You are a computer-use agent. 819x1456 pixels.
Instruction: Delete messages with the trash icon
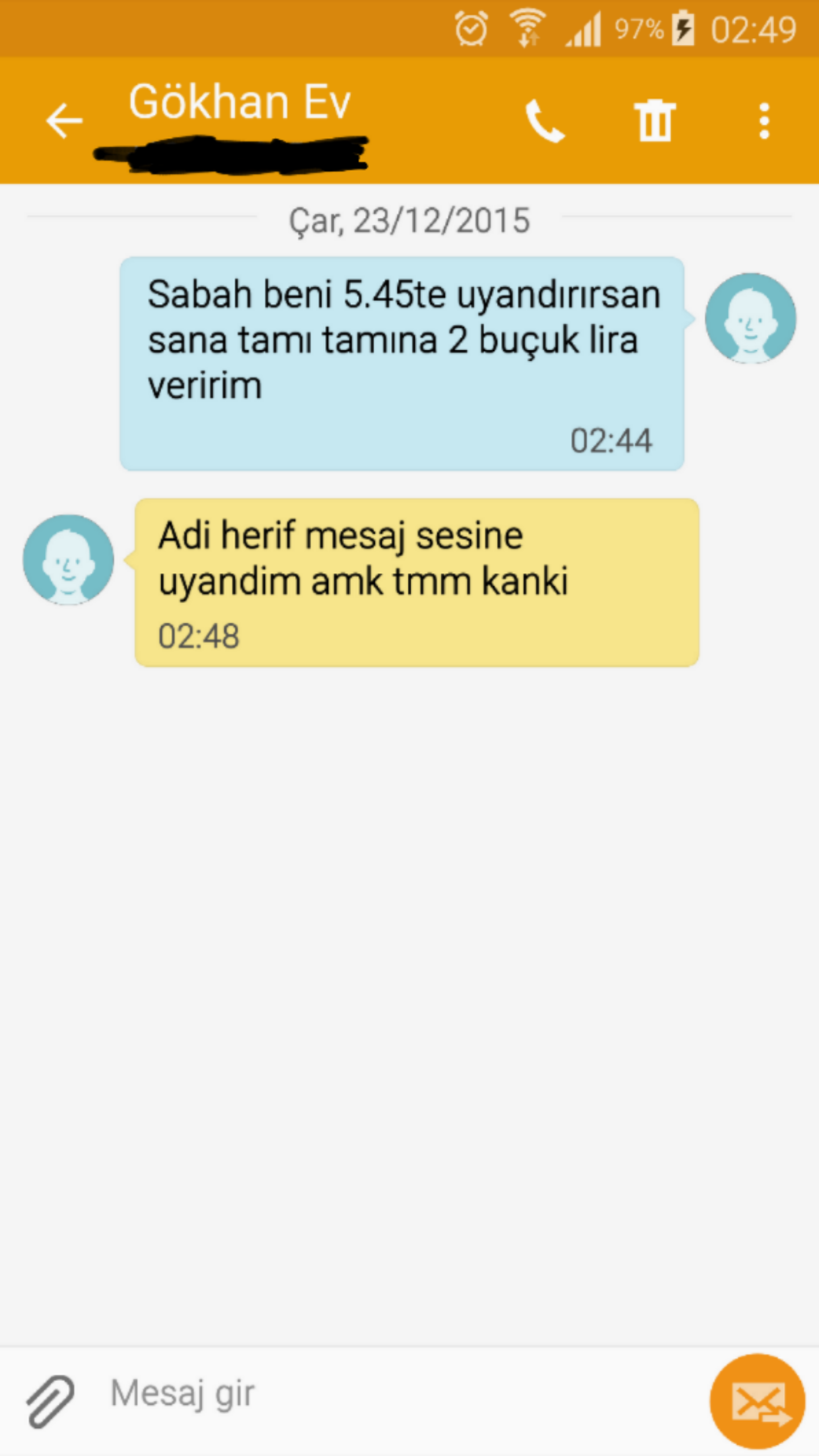(x=655, y=120)
